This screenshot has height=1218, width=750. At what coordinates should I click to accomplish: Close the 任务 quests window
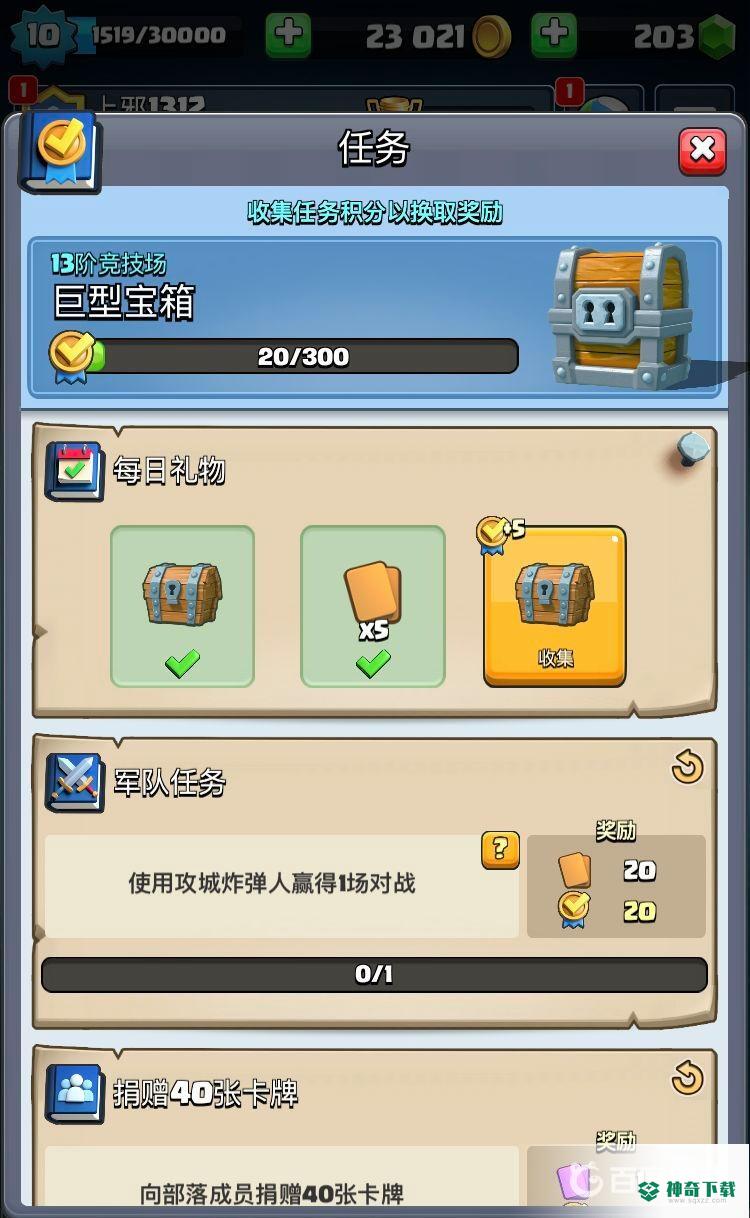click(702, 151)
